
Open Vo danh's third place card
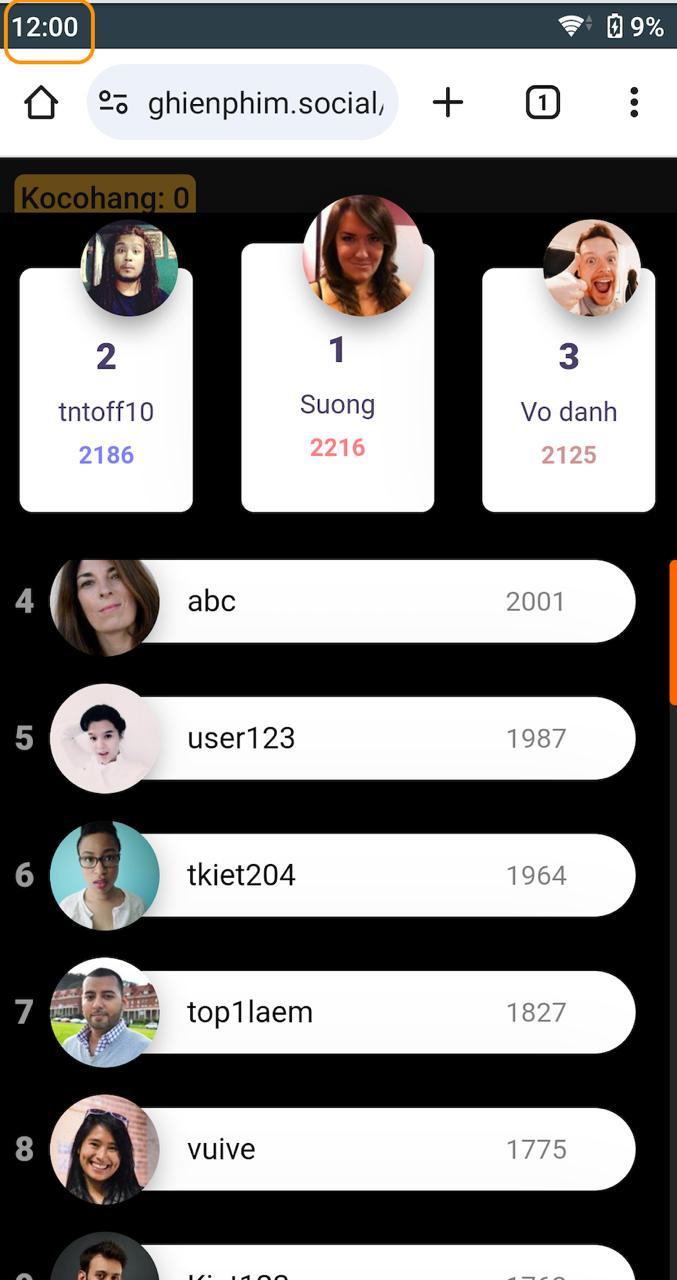(x=568, y=410)
